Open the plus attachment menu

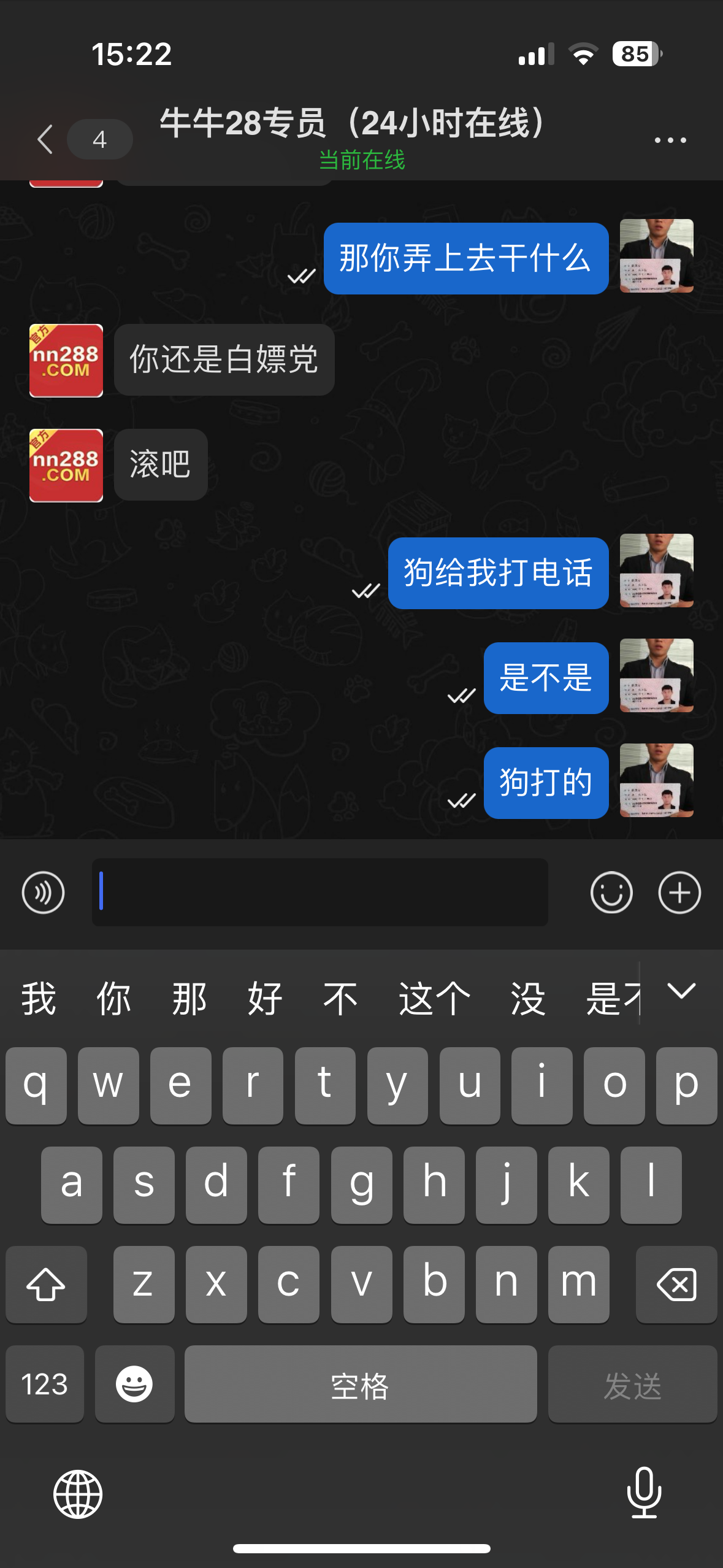[x=678, y=893]
